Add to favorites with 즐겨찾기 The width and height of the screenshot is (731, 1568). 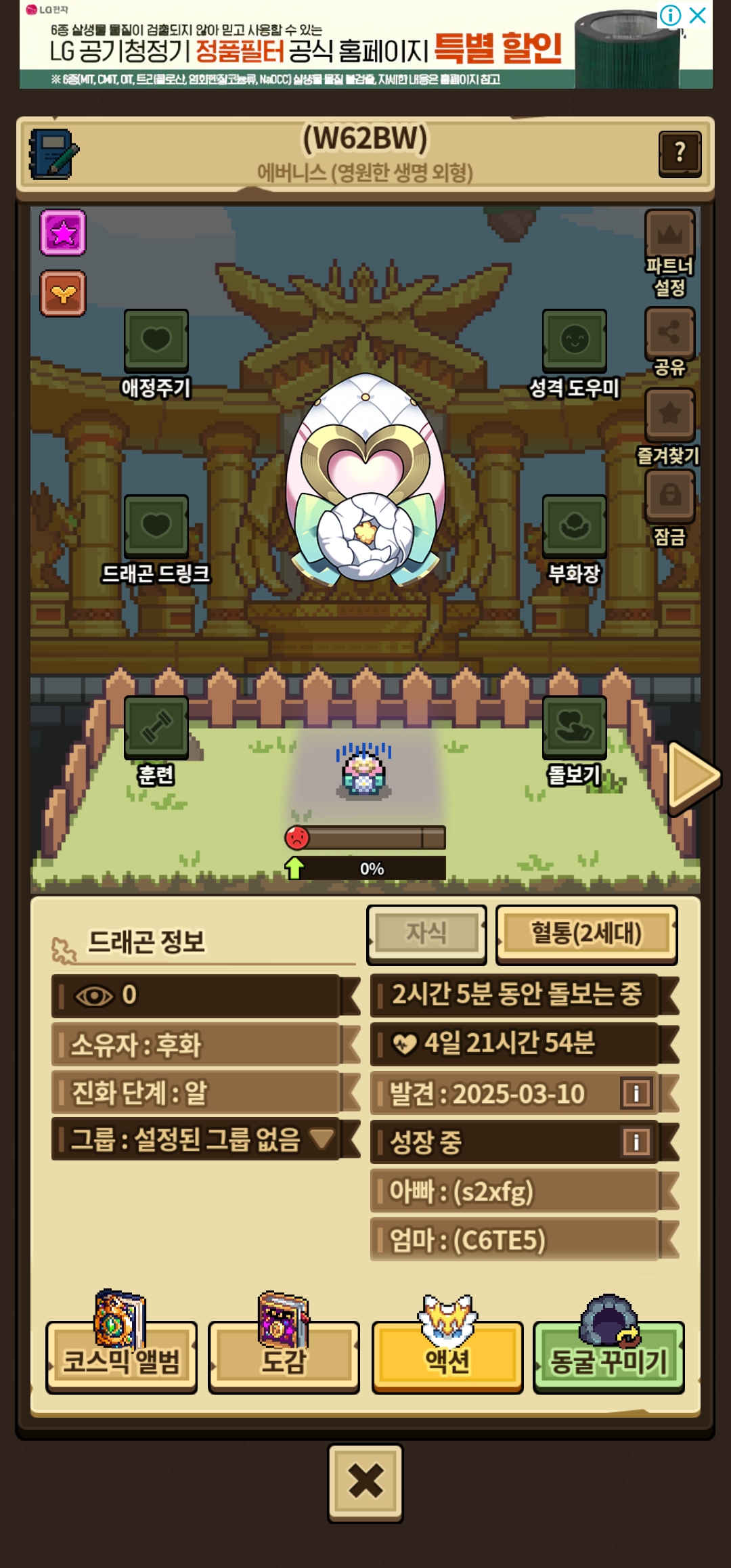tap(669, 414)
